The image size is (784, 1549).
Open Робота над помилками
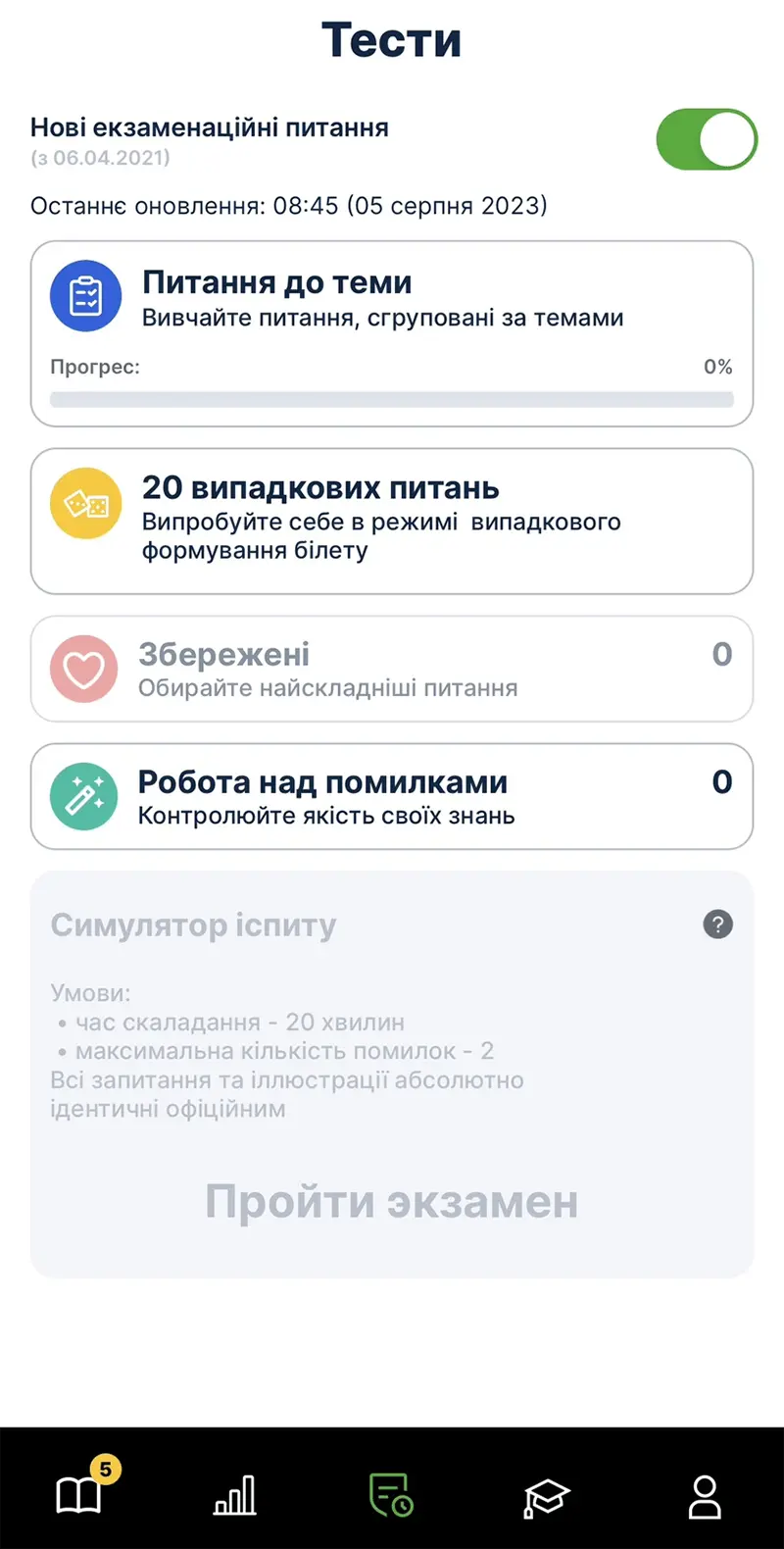click(x=392, y=796)
